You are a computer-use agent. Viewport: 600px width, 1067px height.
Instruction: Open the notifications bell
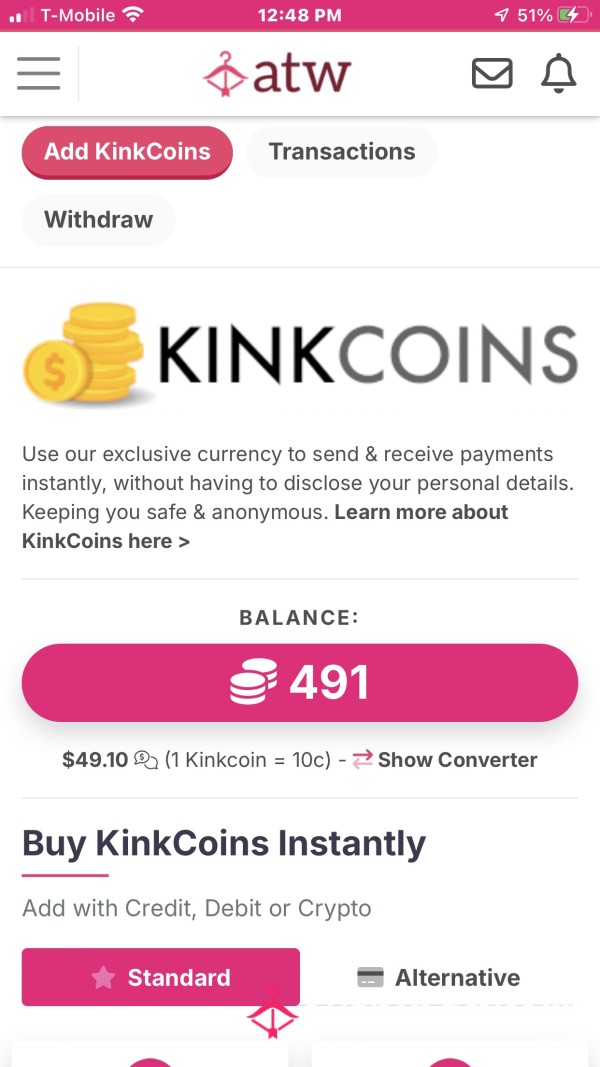[559, 73]
